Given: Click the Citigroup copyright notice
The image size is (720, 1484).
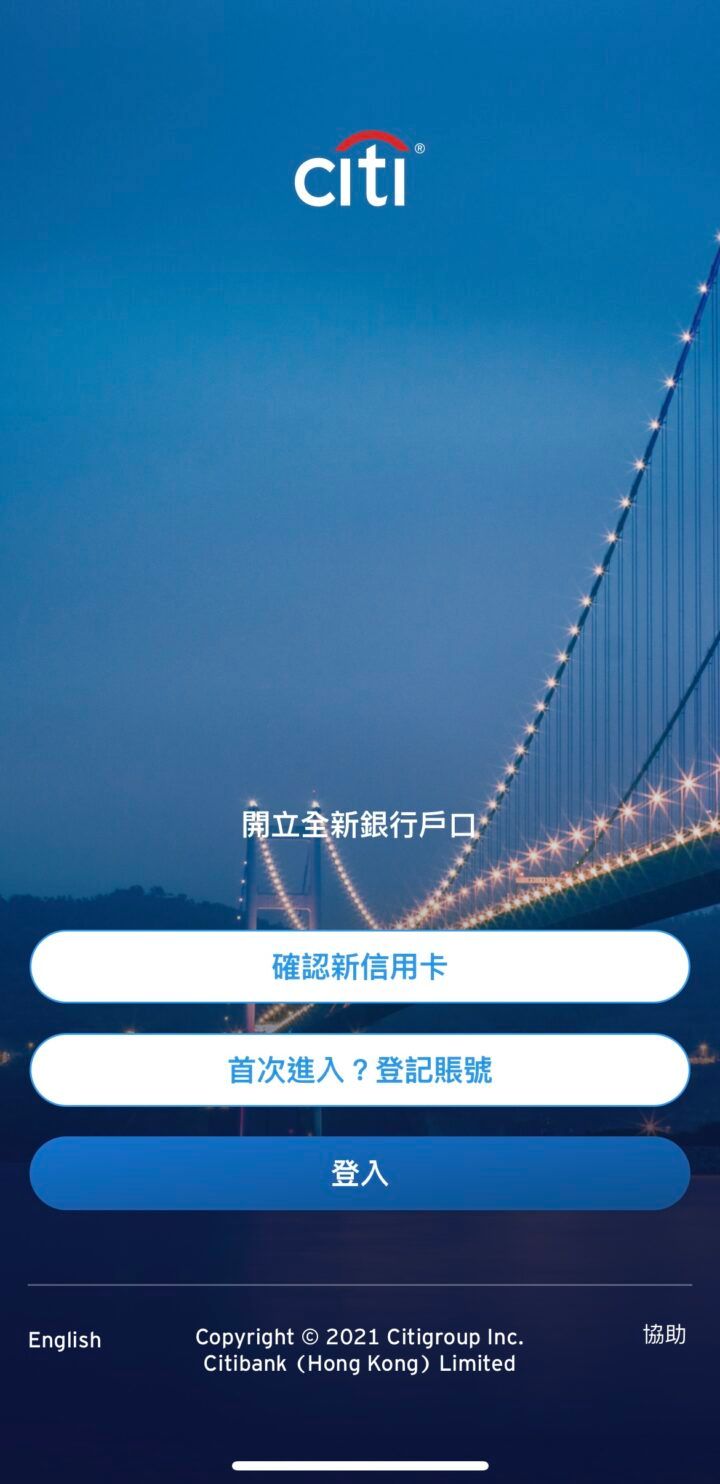Looking at the screenshot, I should [x=361, y=1336].
